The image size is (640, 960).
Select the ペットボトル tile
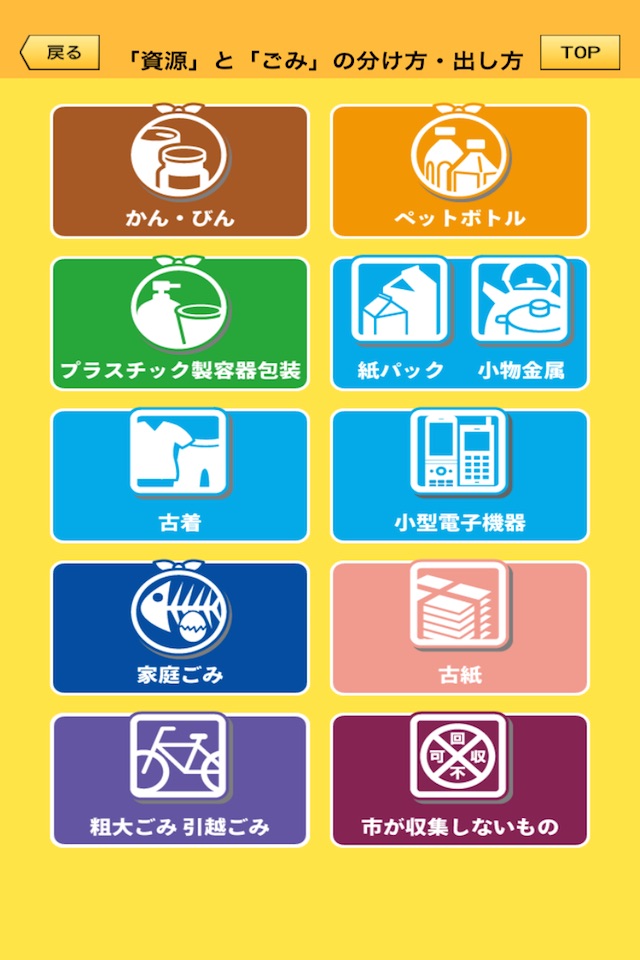tap(460, 172)
